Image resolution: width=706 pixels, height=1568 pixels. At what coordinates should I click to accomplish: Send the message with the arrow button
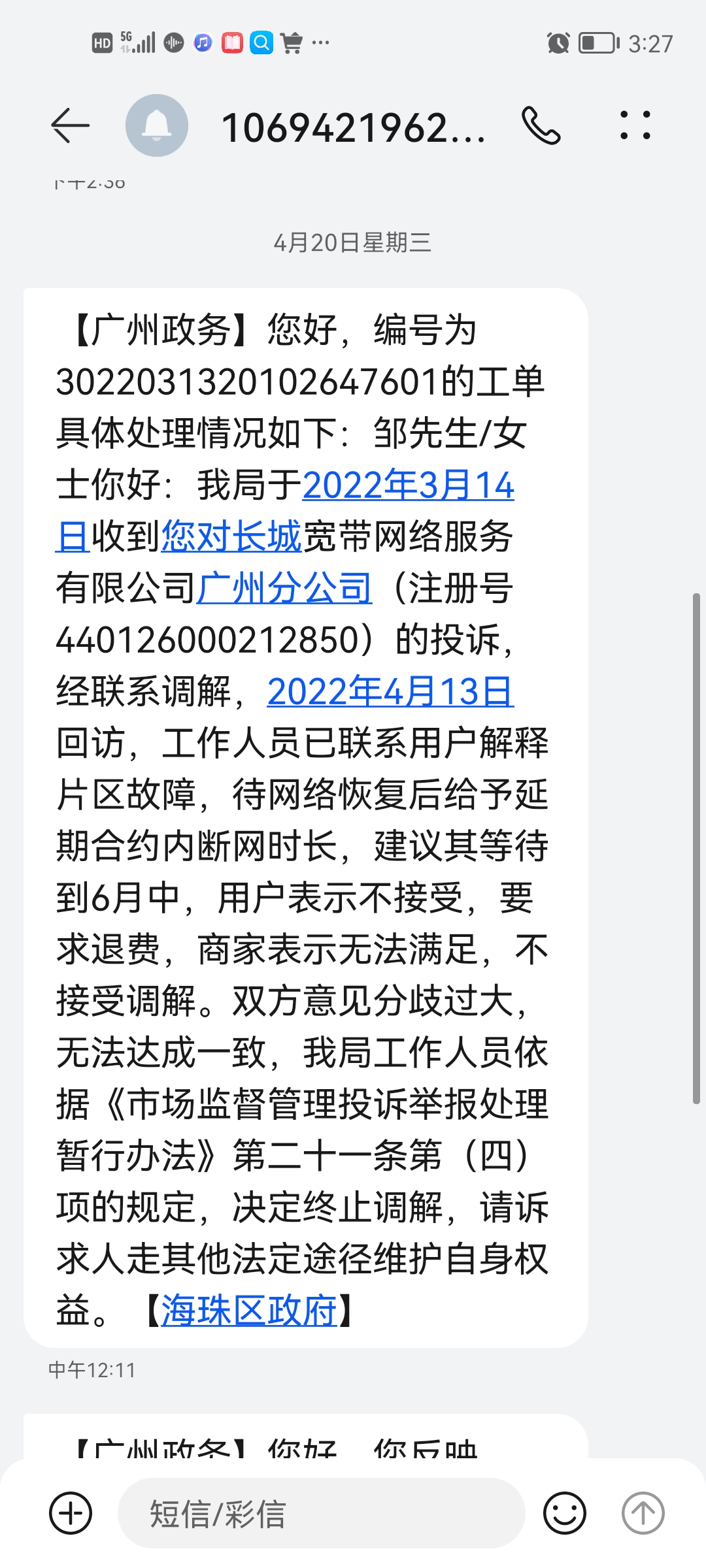coord(643,1513)
